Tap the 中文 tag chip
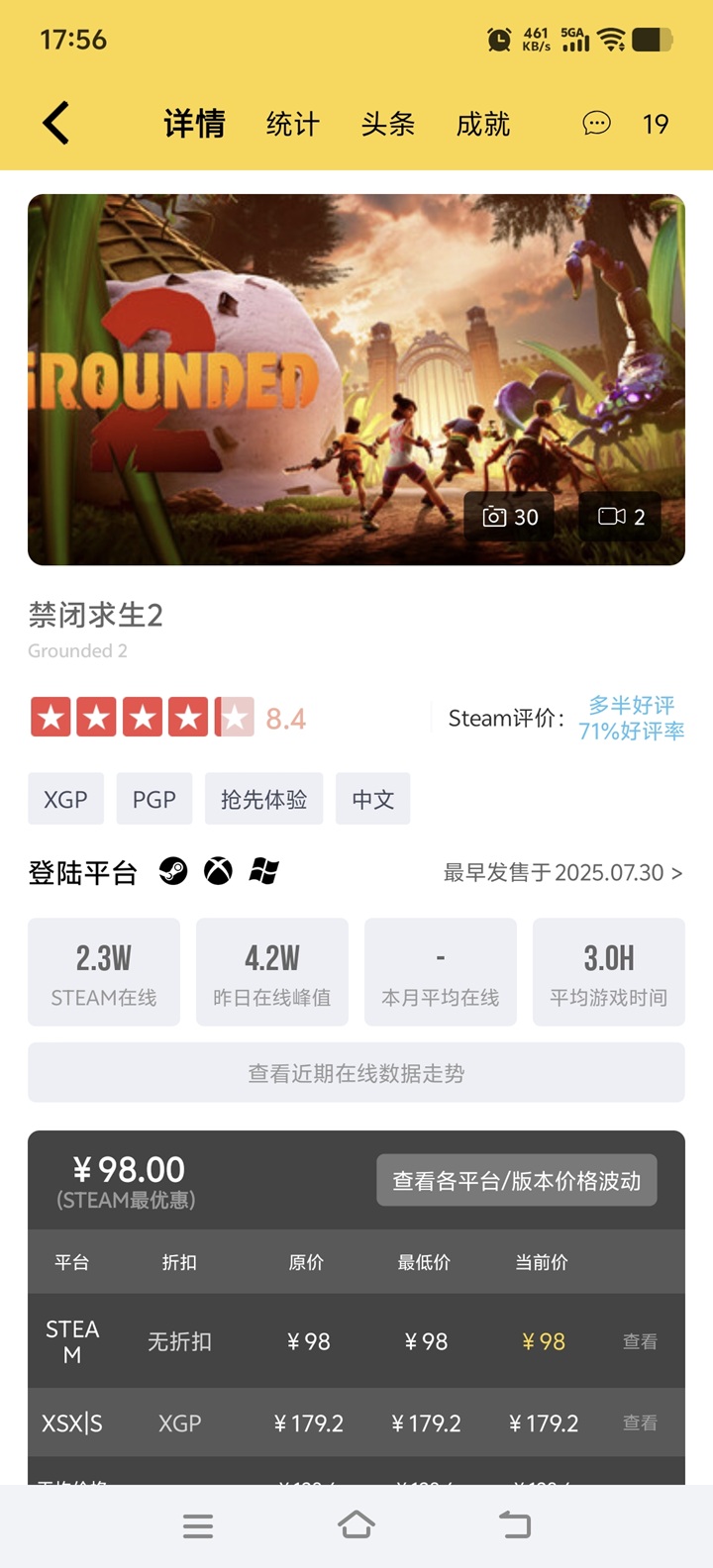This screenshot has height=1568, width=713. pyautogui.click(x=372, y=799)
